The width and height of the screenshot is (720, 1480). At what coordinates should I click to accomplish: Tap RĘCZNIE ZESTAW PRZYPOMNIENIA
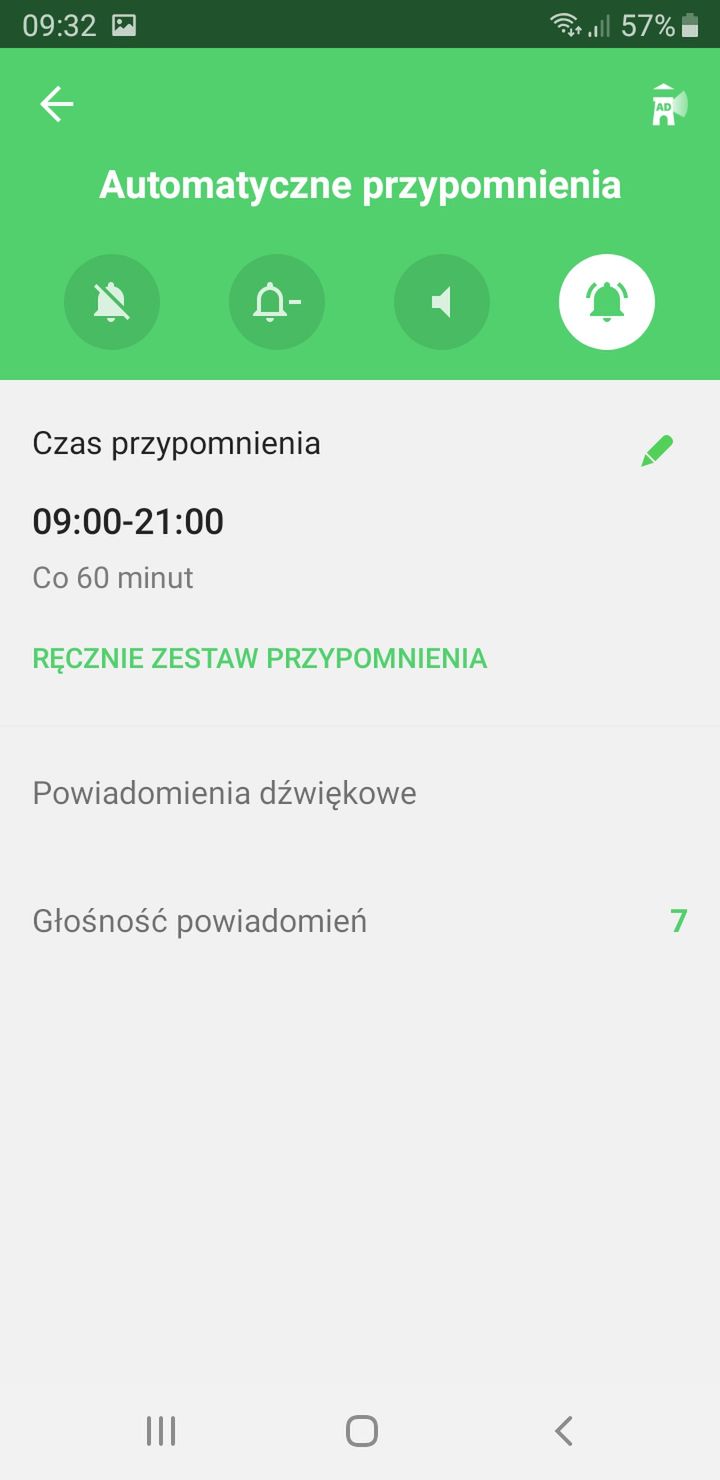(x=260, y=658)
